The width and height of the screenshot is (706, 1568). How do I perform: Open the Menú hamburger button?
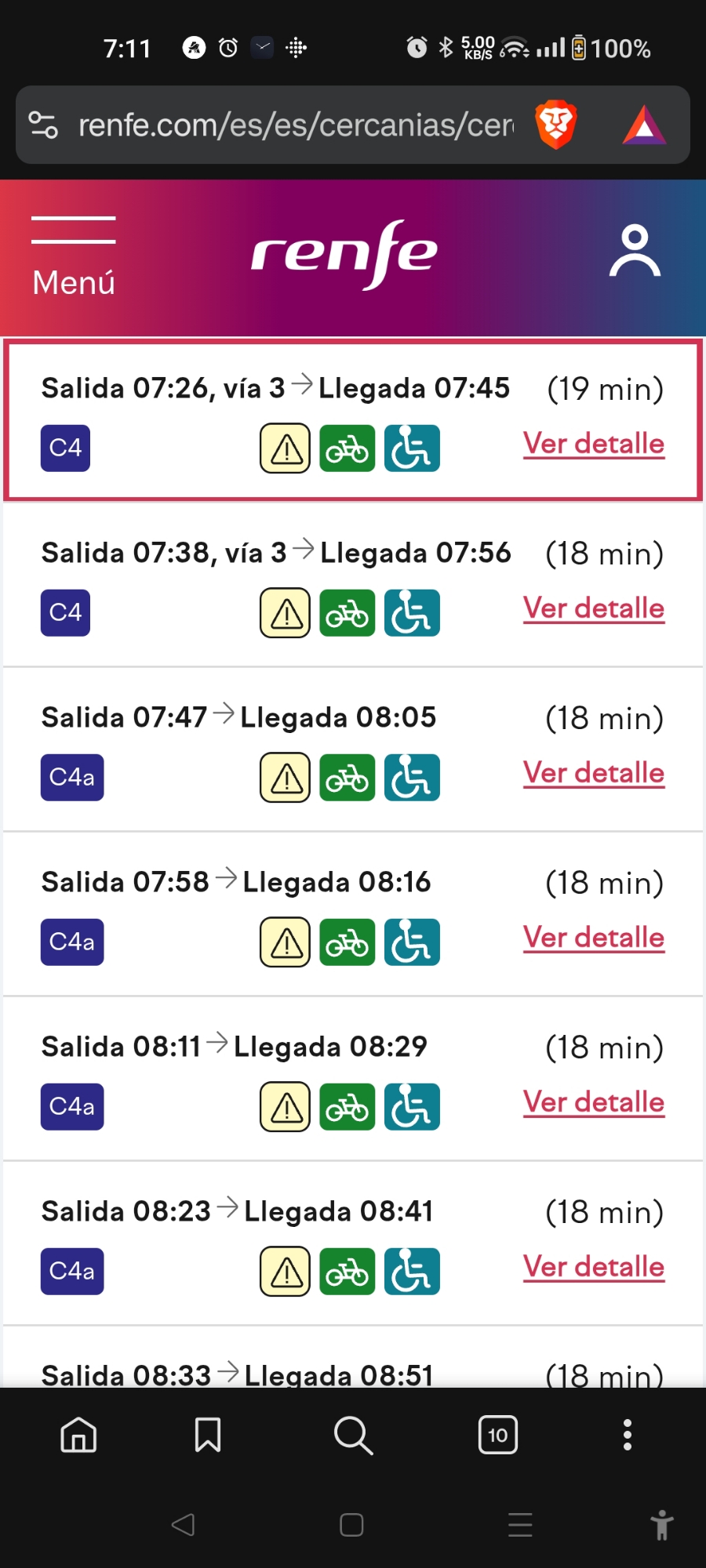74,256
